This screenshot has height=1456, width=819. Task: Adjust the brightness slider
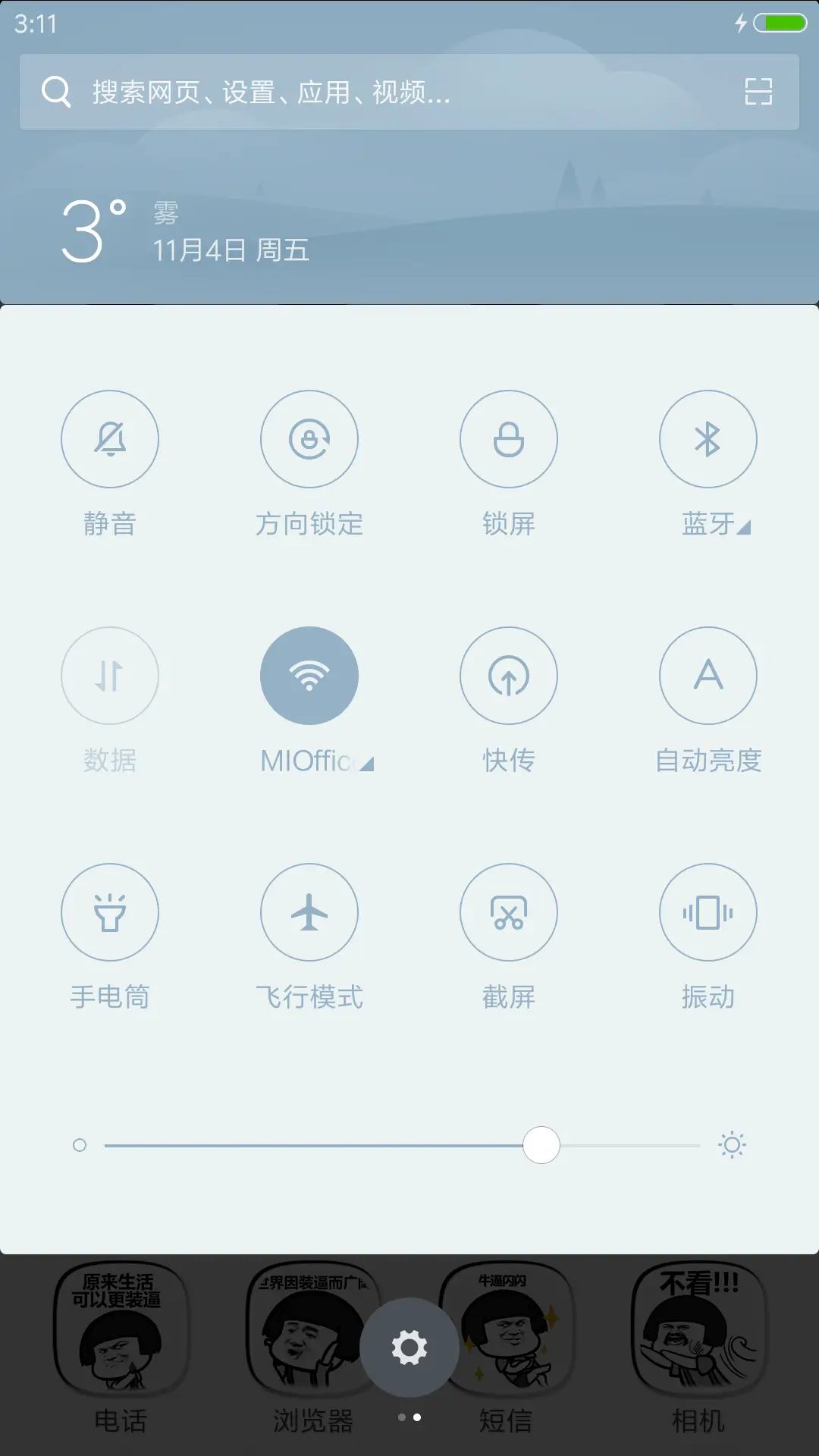pos(541,1145)
